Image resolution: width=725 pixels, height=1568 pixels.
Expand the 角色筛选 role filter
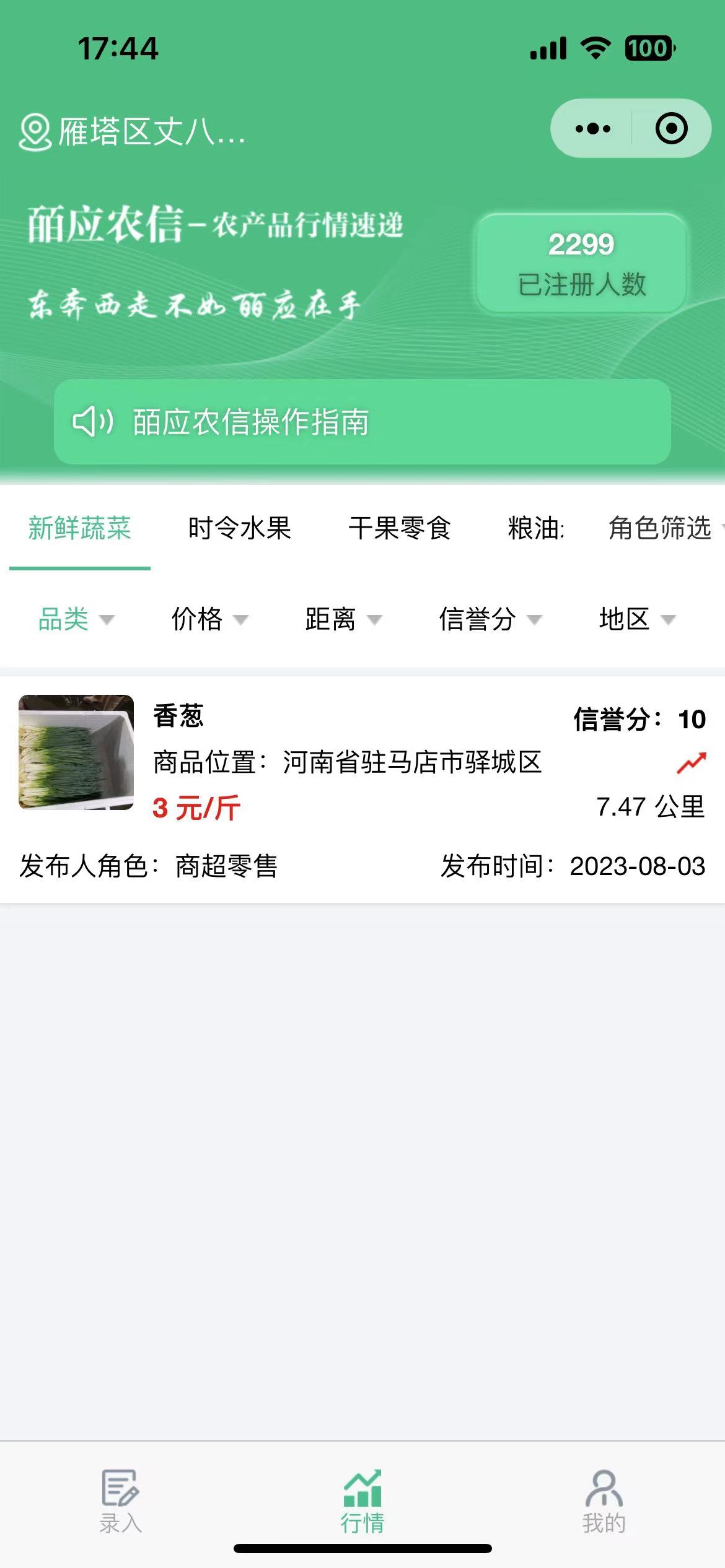(661, 528)
